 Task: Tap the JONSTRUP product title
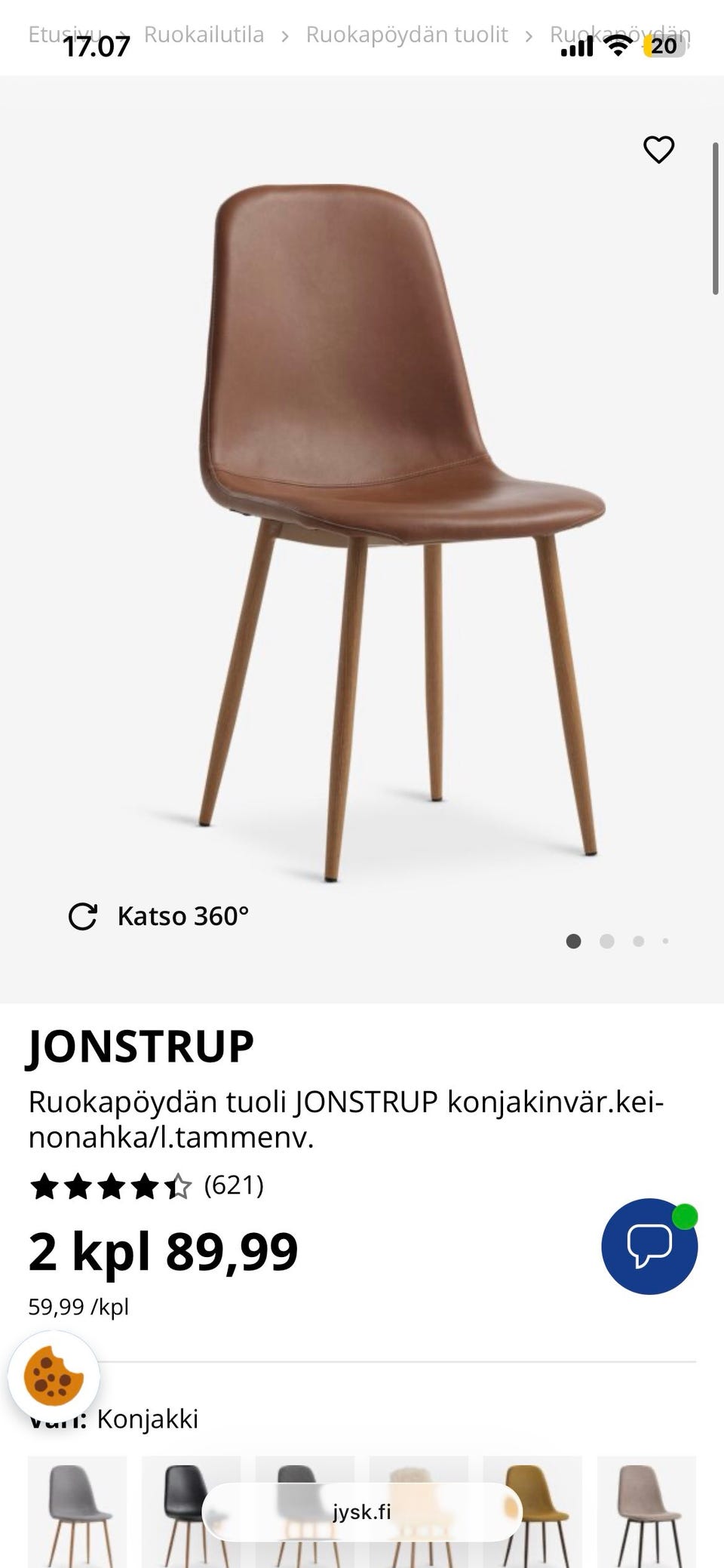coord(141,1047)
